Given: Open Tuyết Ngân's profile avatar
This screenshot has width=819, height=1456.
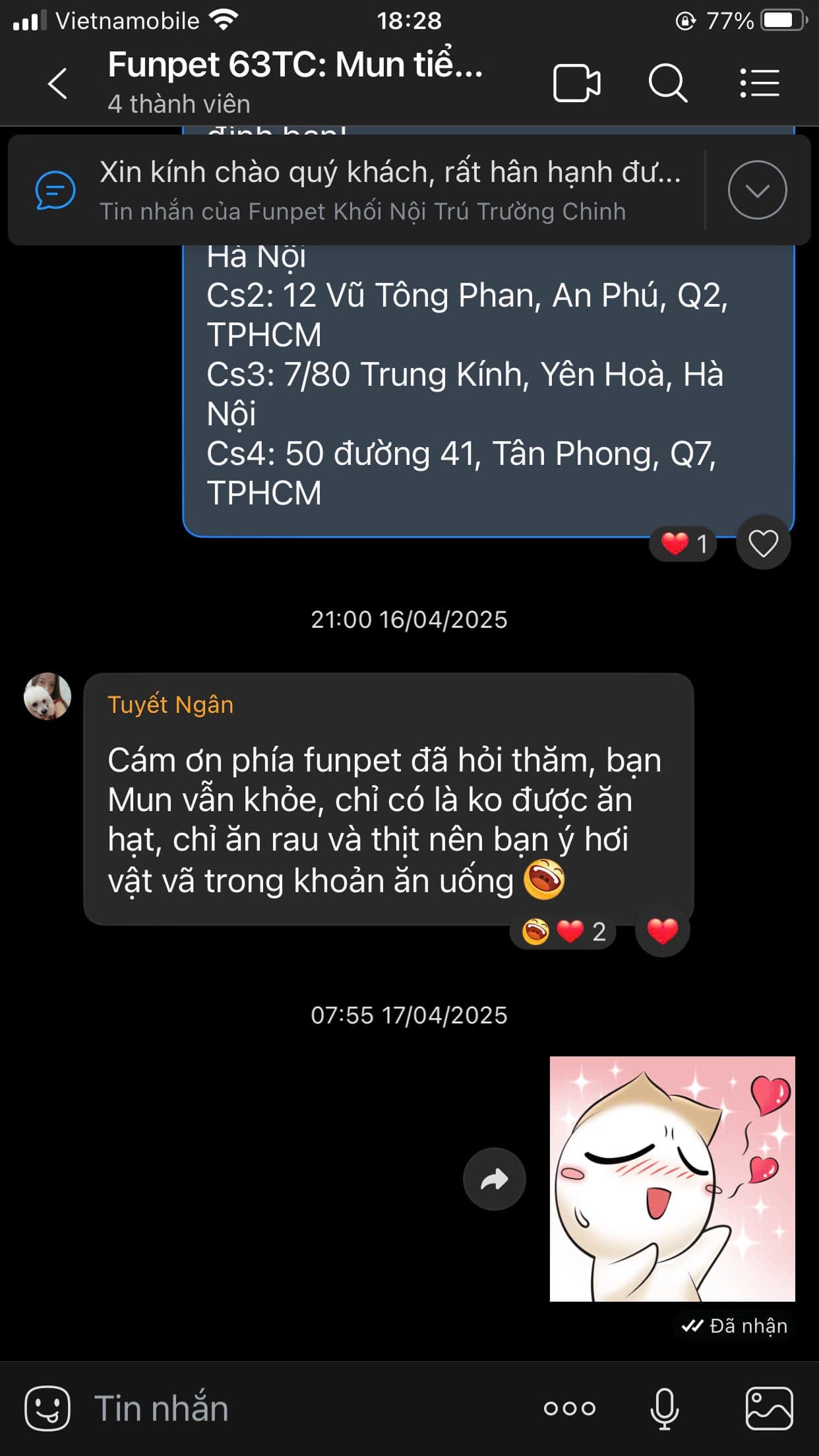Looking at the screenshot, I should pos(47,696).
